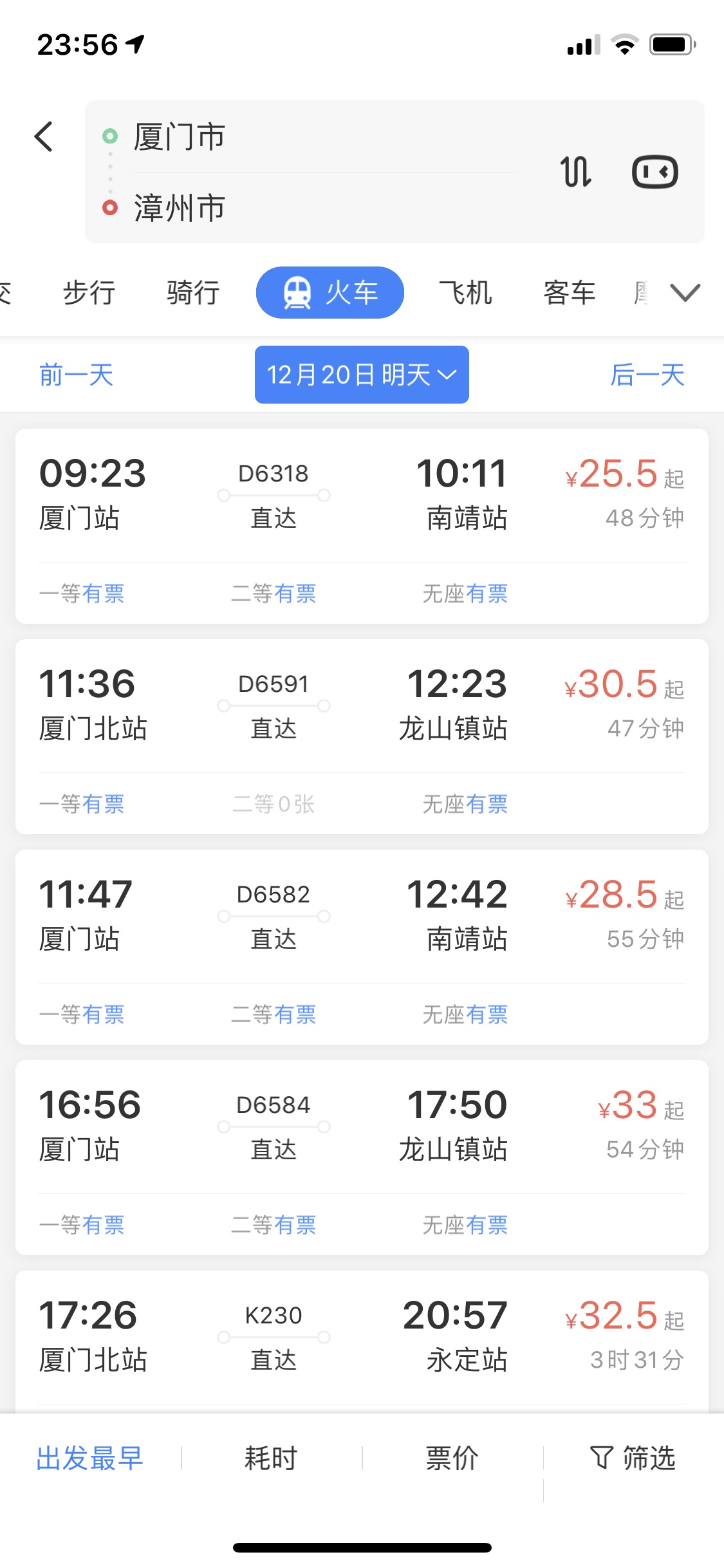724x1568 pixels.
Task: Open train K230 to 永定站
Action: coord(362,1342)
